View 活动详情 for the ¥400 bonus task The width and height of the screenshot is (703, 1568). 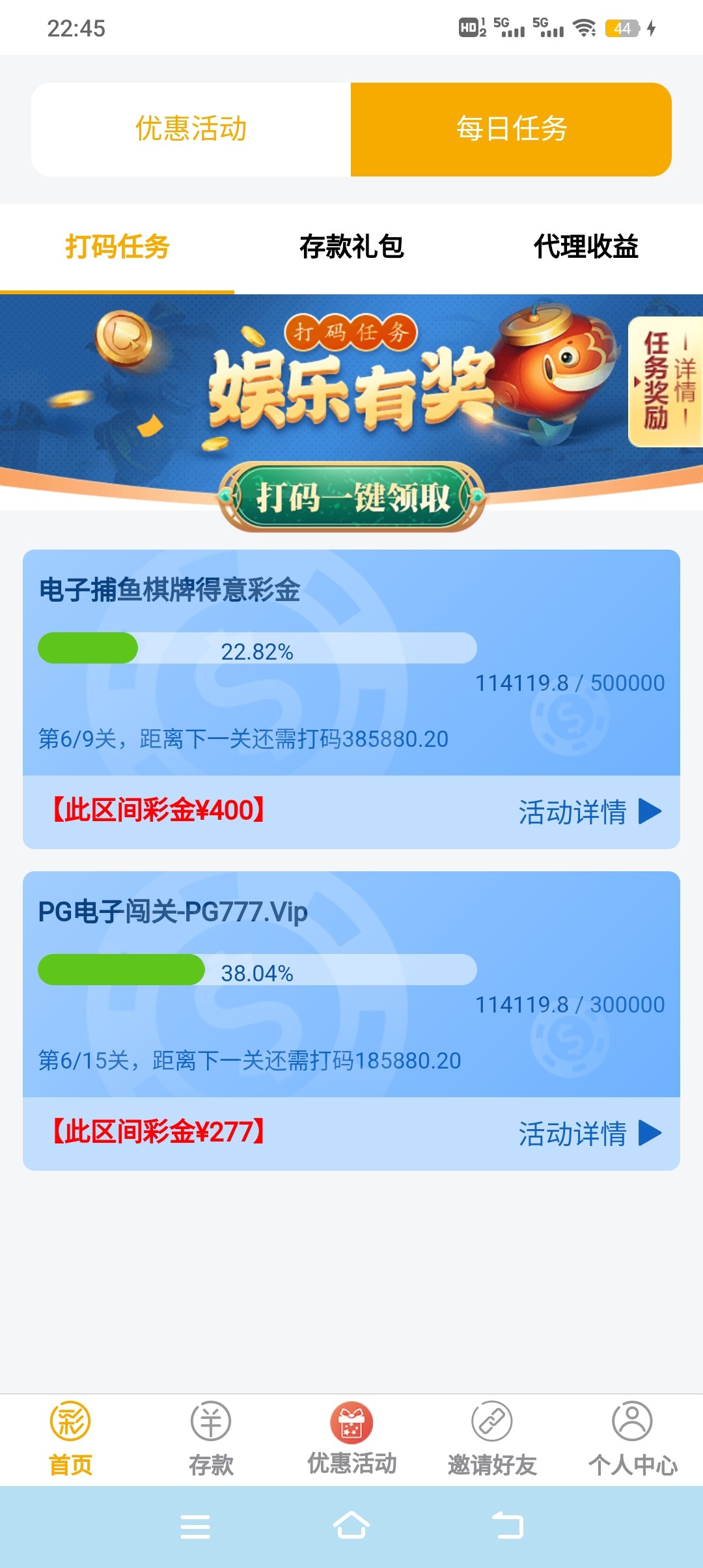click(589, 812)
